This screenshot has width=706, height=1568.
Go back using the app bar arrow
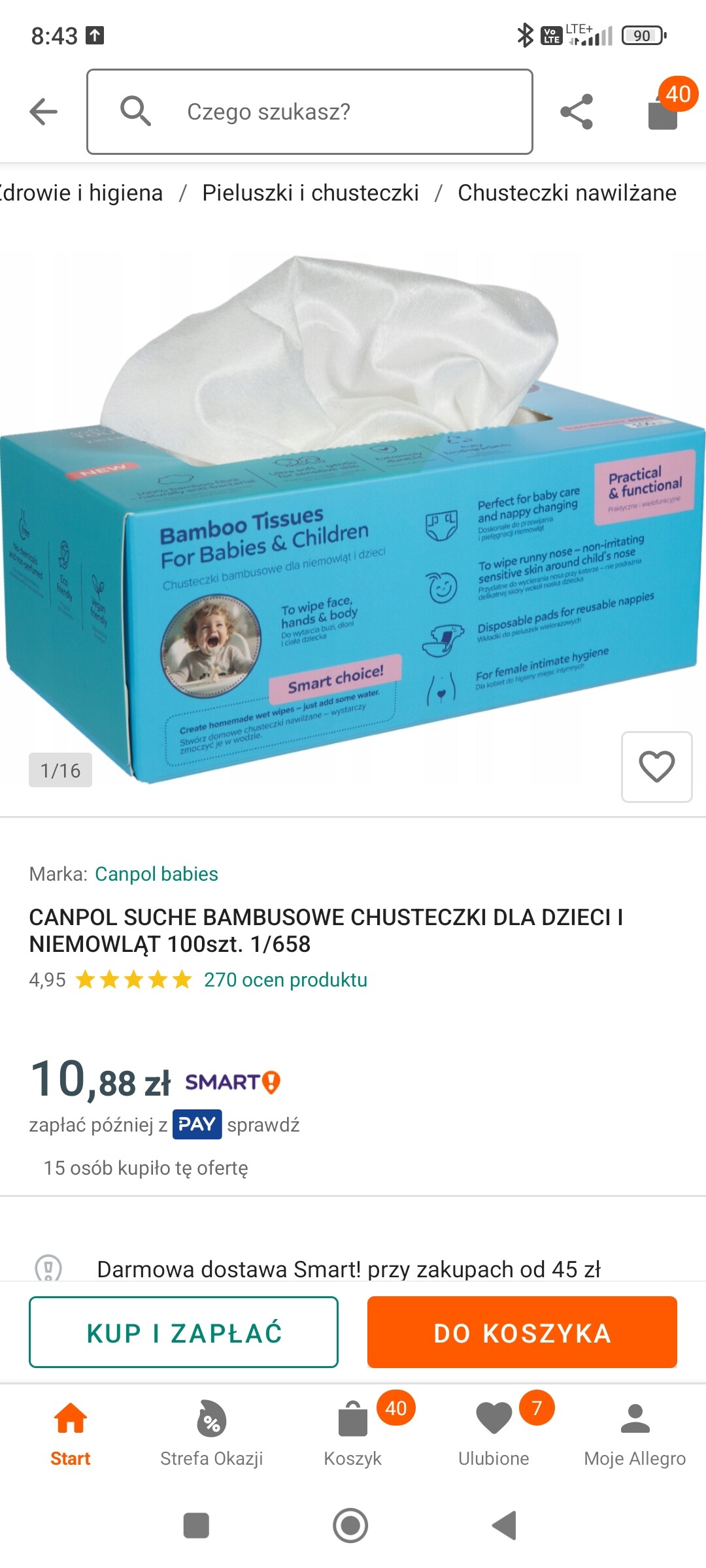(x=43, y=112)
